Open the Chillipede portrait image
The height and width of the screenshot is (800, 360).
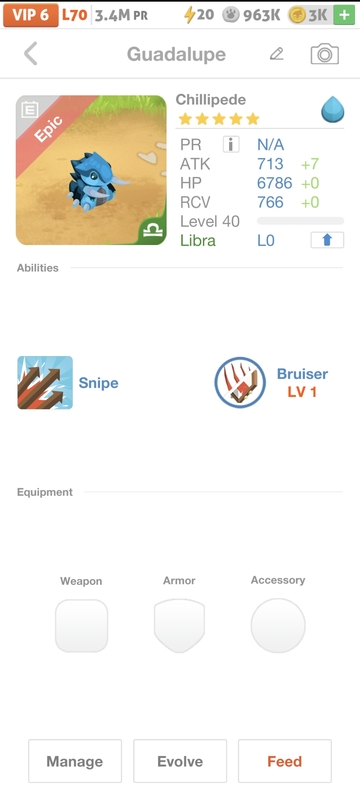(91, 170)
